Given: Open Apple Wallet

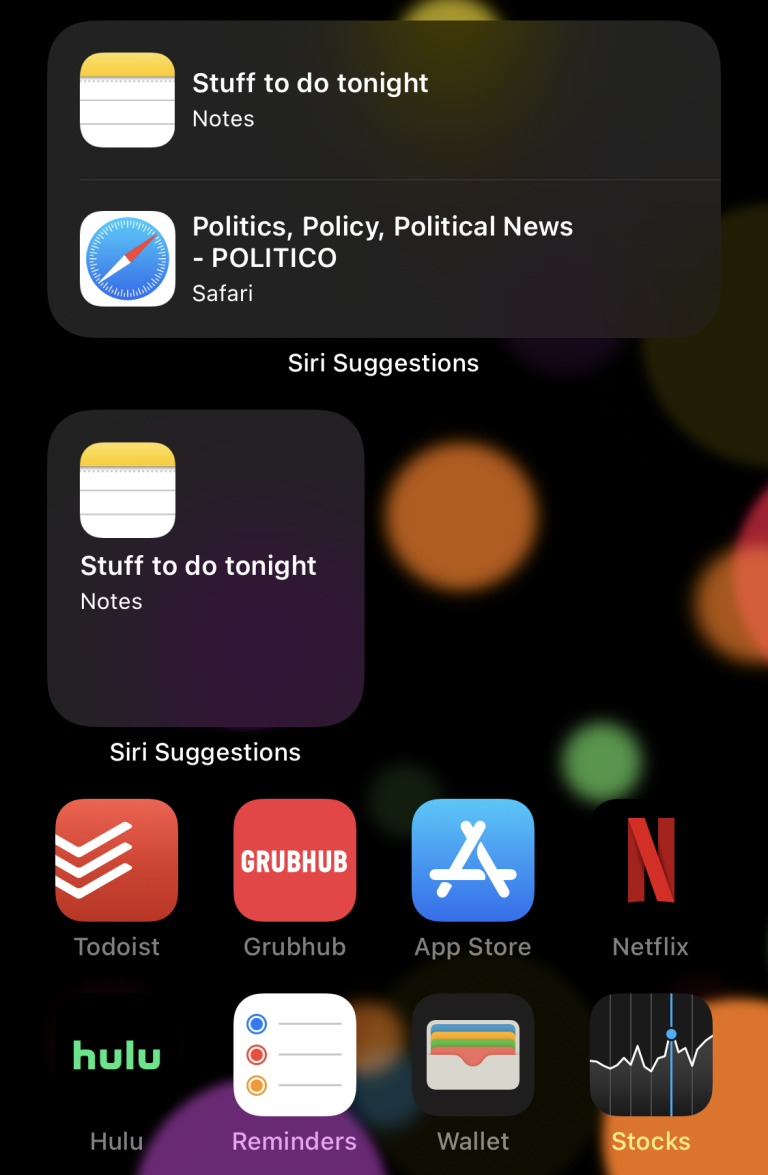Looking at the screenshot, I should (x=472, y=1055).
